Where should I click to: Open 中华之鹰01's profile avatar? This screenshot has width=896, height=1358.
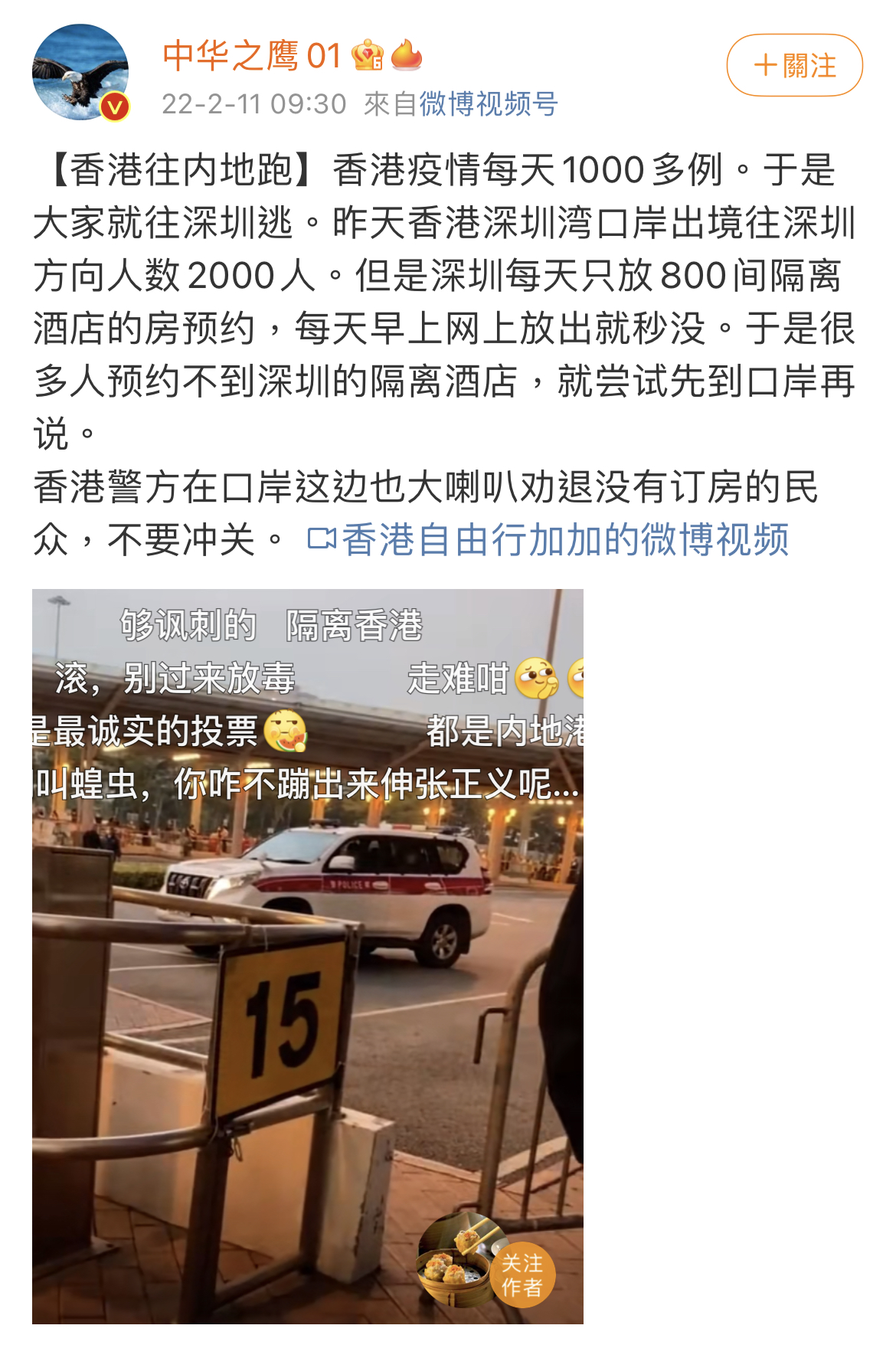pos(80,72)
